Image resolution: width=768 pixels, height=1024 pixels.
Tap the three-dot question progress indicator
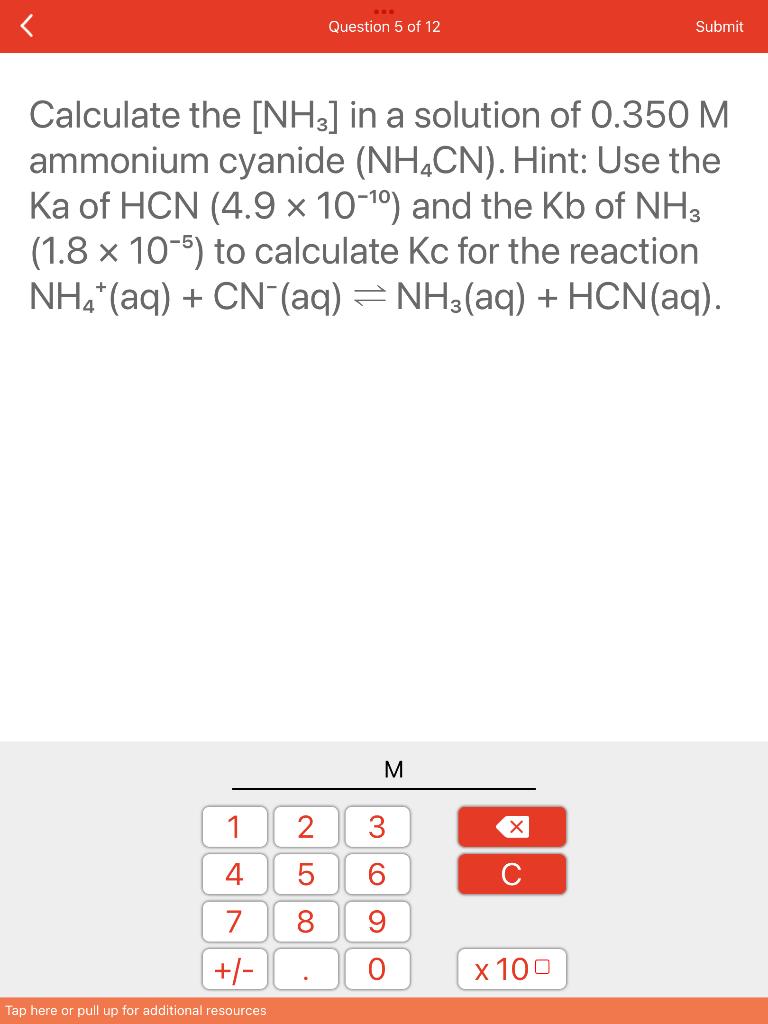pos(384,10)
